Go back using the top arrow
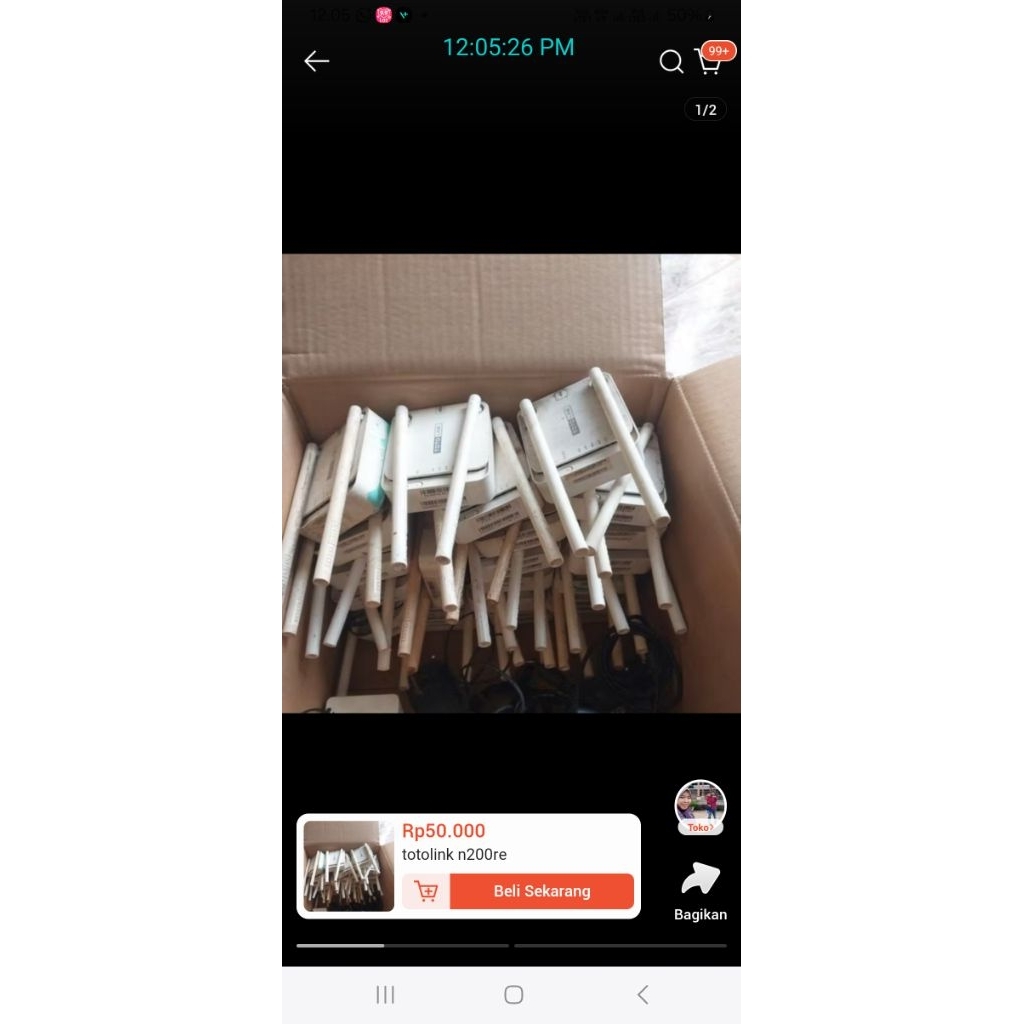The image size is (1024, 1024). tap(317, 61)
